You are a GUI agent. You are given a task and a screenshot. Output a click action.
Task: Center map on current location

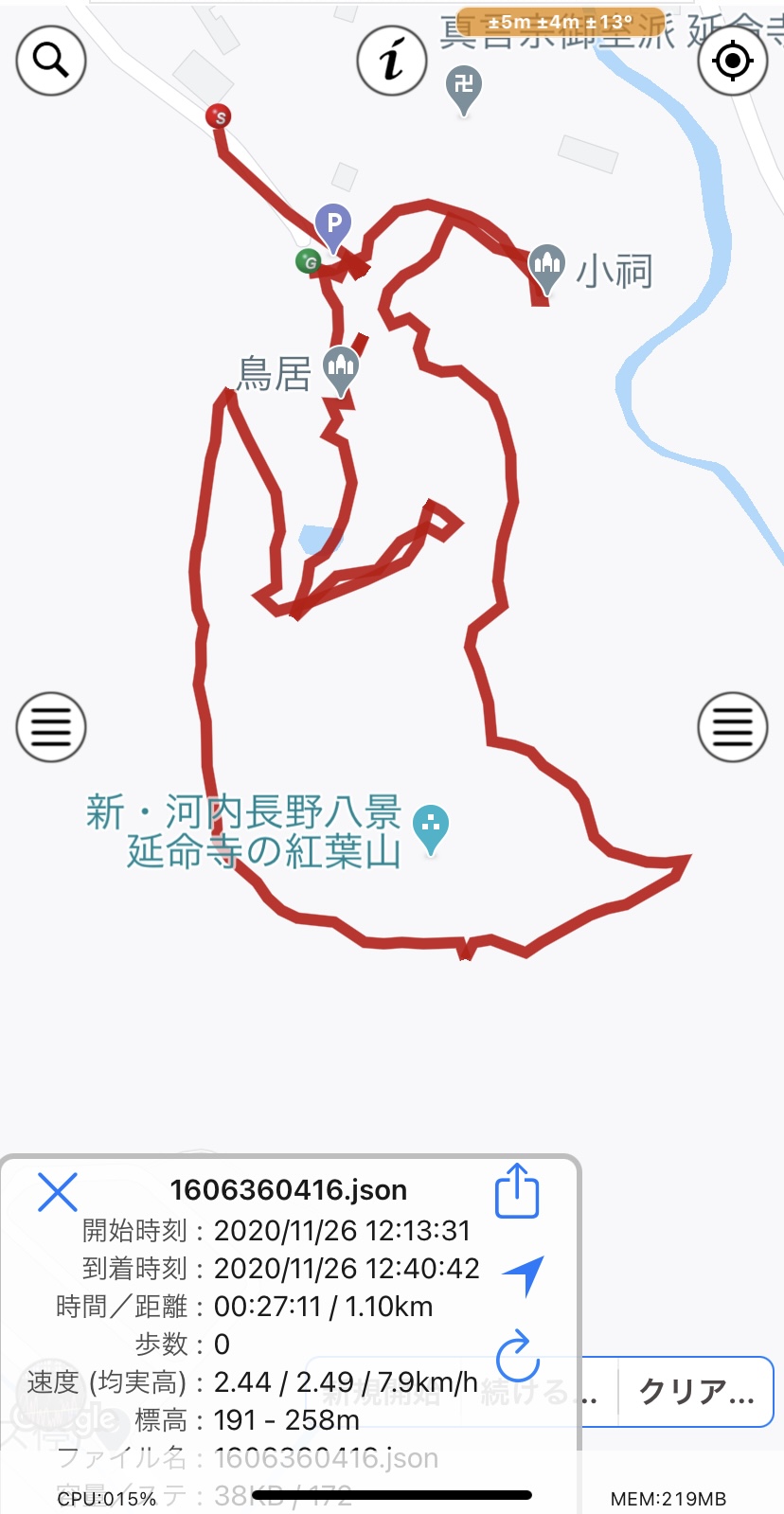click(x=732, y=61)
